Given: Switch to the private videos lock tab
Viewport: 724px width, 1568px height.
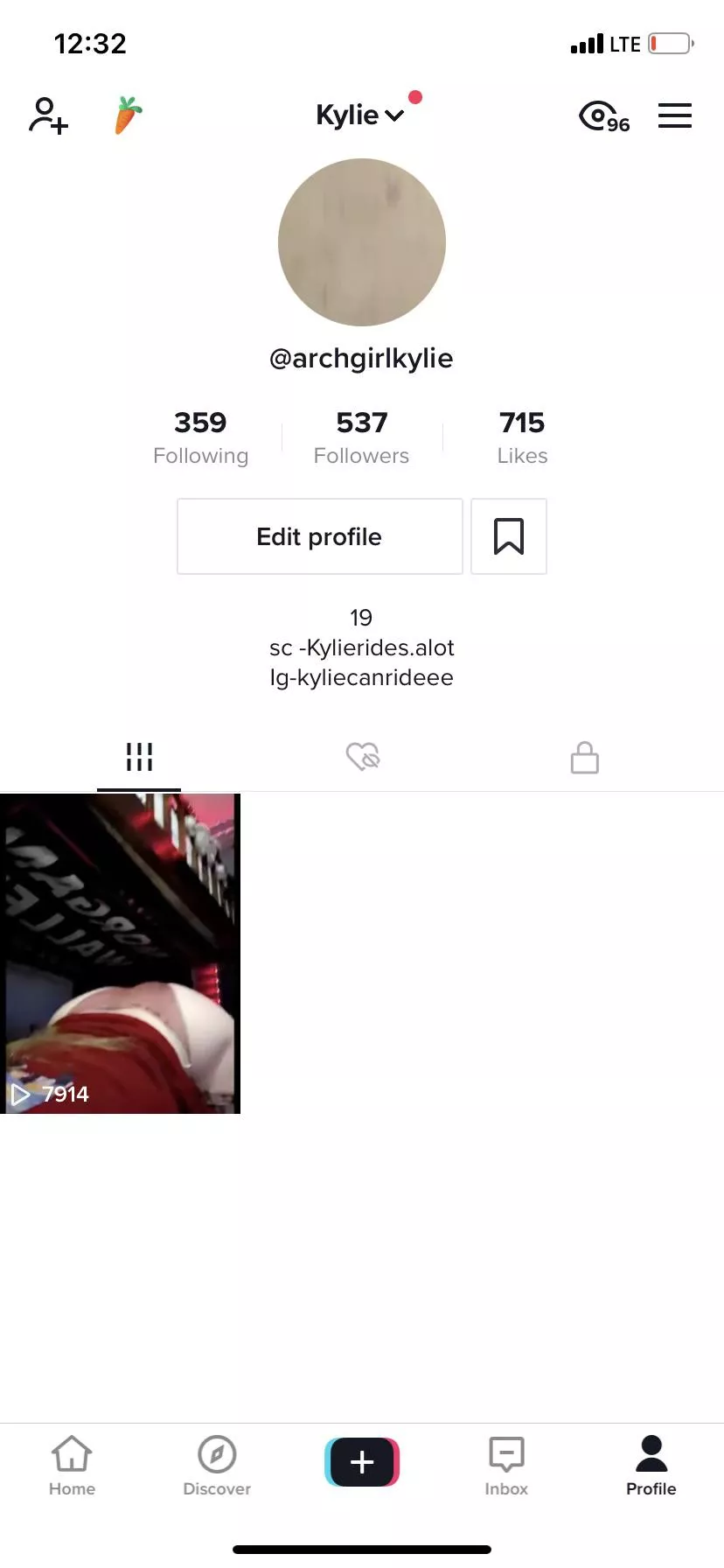Looking at the screenshot, I should pos(584,757).
